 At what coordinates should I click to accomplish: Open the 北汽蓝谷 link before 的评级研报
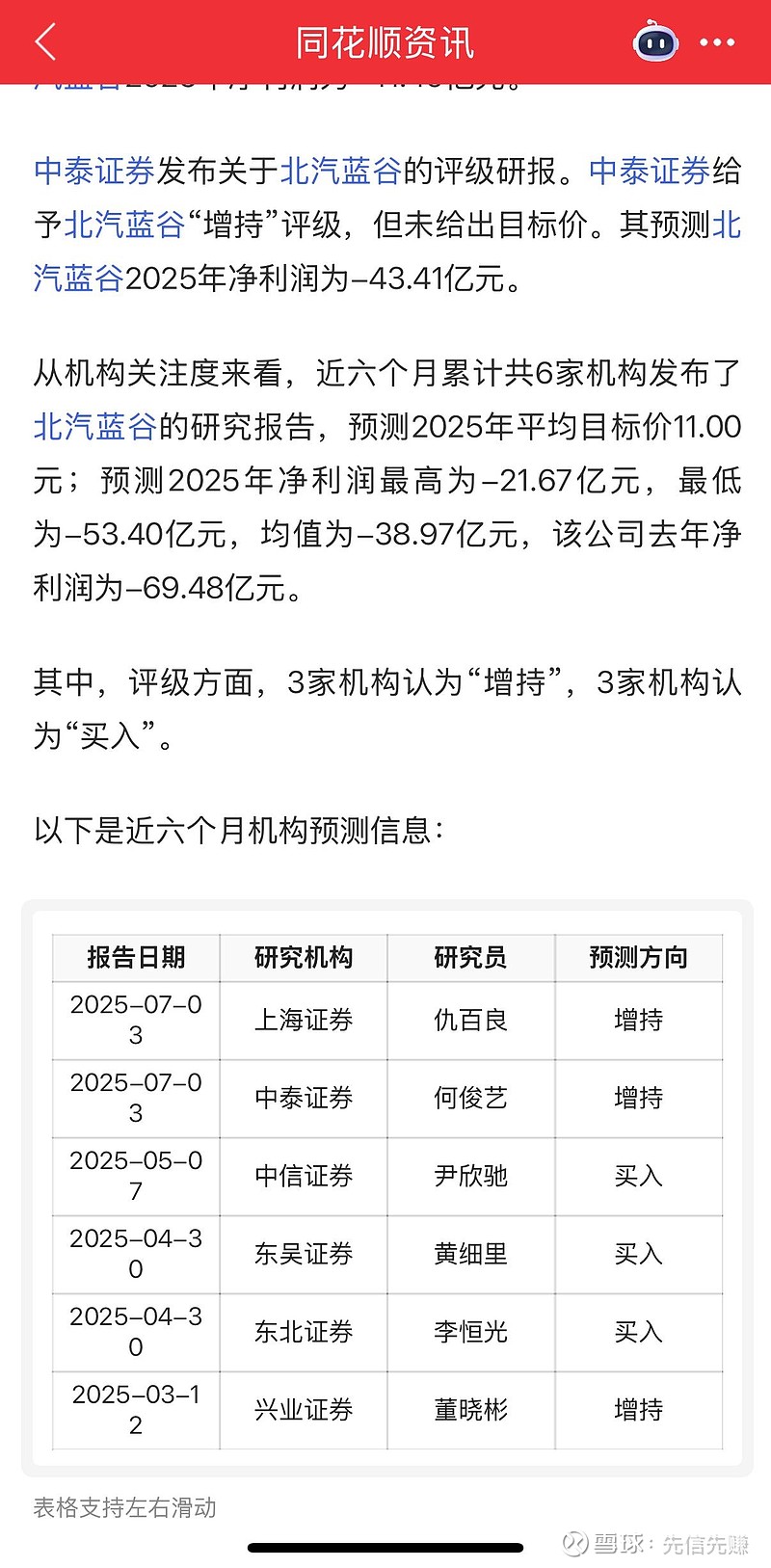click(340, 171)
